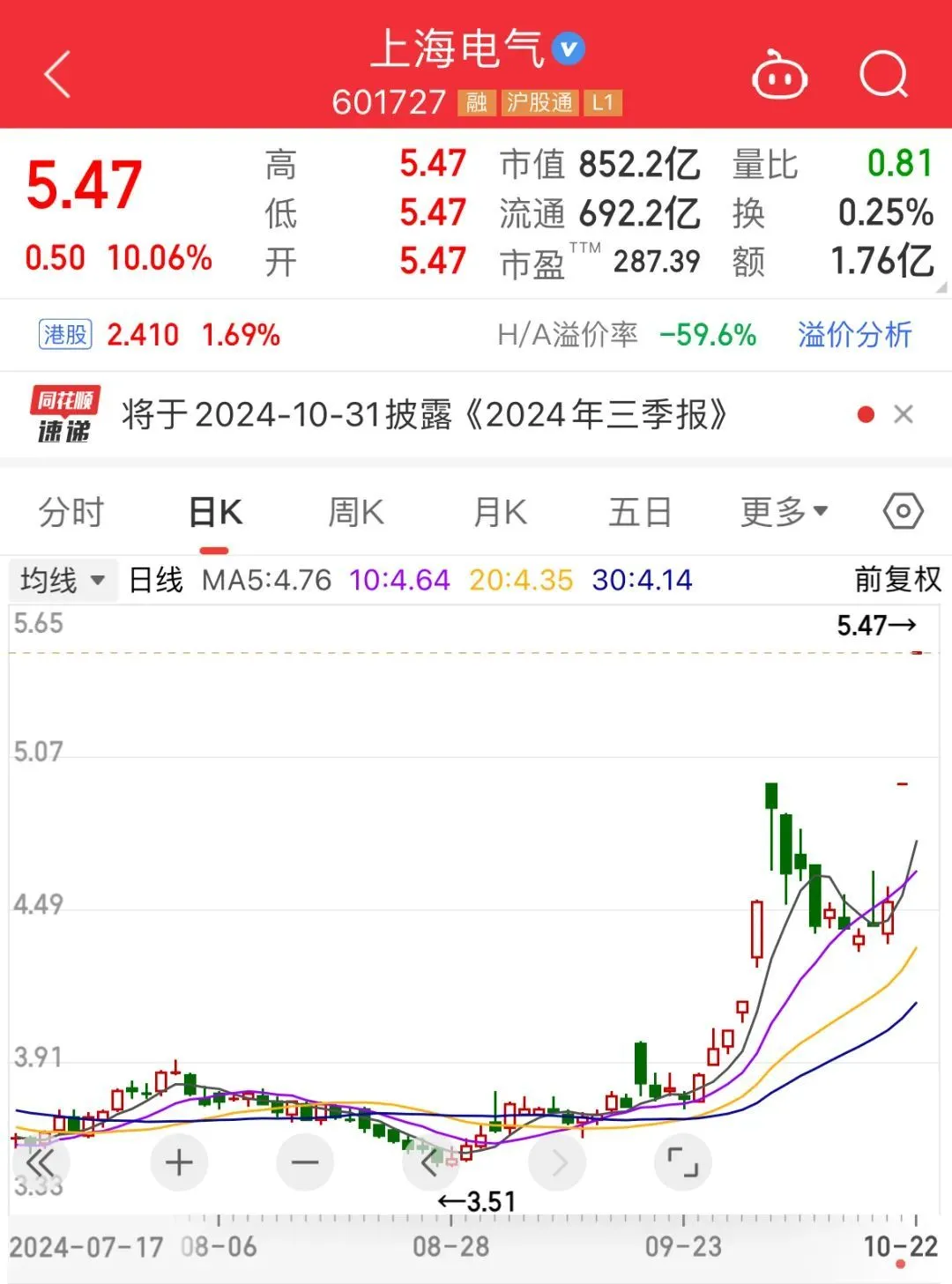Zoom in the K-line chart
Viewport: 952px width, 1284px height.
pyautogui.click(x=179, y=1162)
